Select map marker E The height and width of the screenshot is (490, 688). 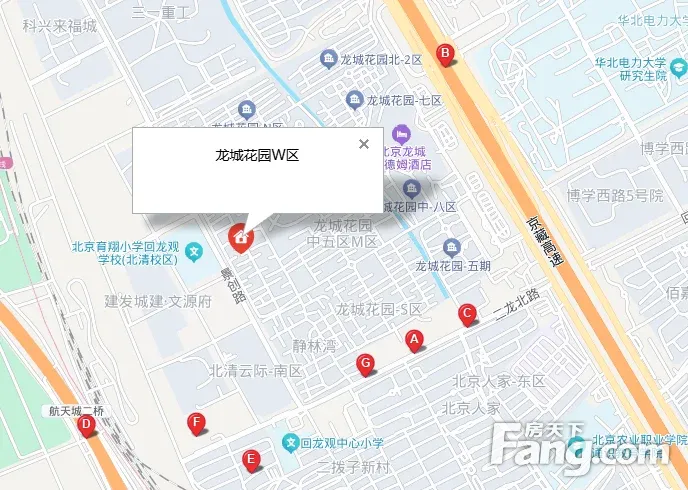(x=252, y=460)
